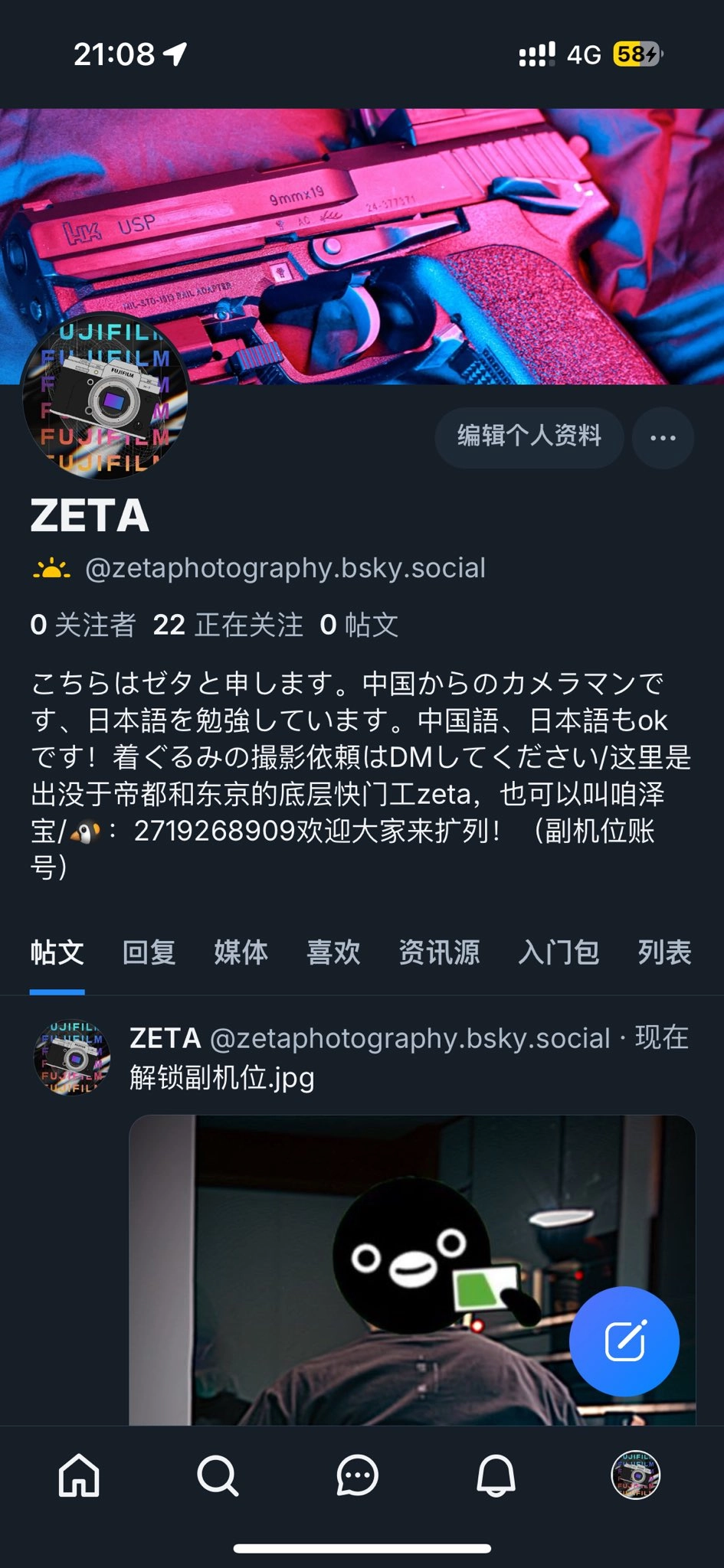This screenshot has width=724, height=1568.
Task: Switch to the 喜欢 tab
Action: pos(333,952)
